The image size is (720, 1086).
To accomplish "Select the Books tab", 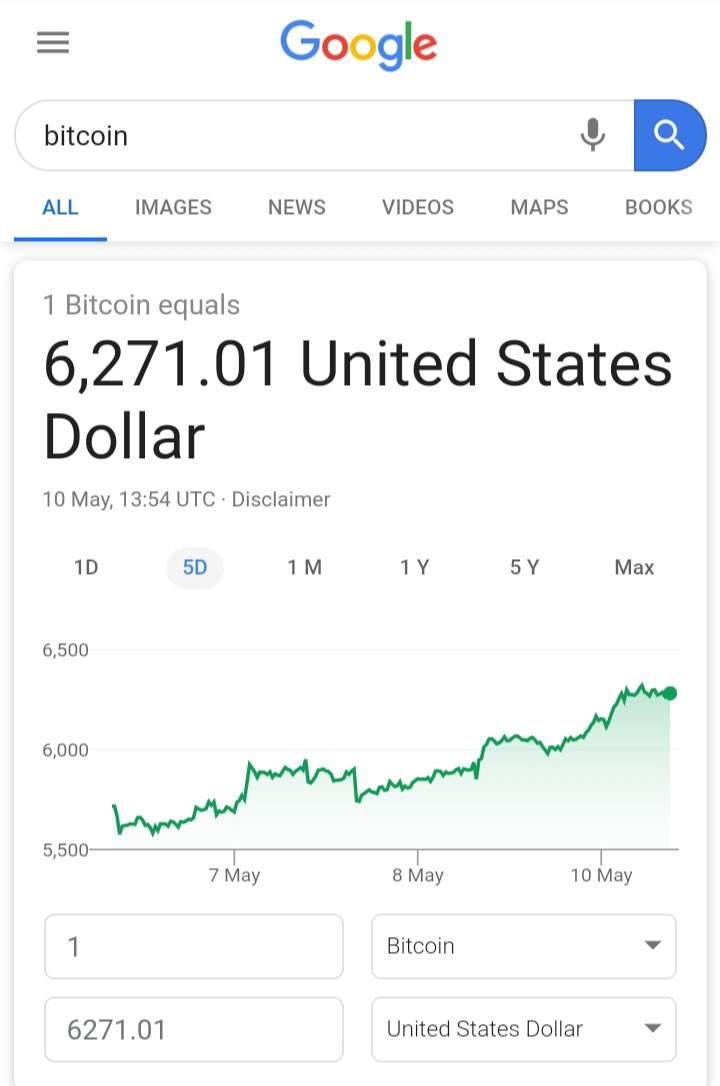I will click(x=658, y=207).
